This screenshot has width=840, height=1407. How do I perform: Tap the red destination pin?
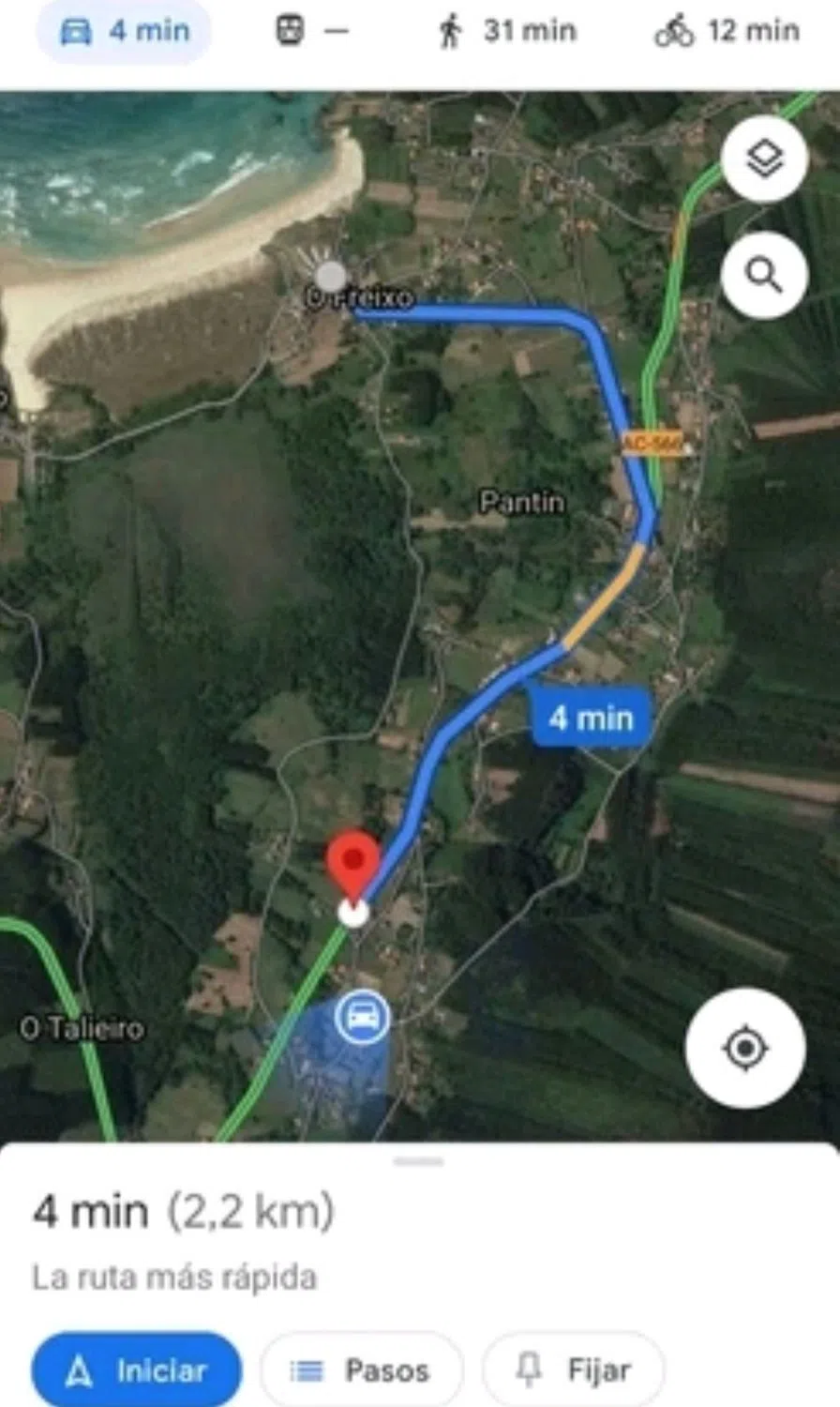[x=352, y=861]
